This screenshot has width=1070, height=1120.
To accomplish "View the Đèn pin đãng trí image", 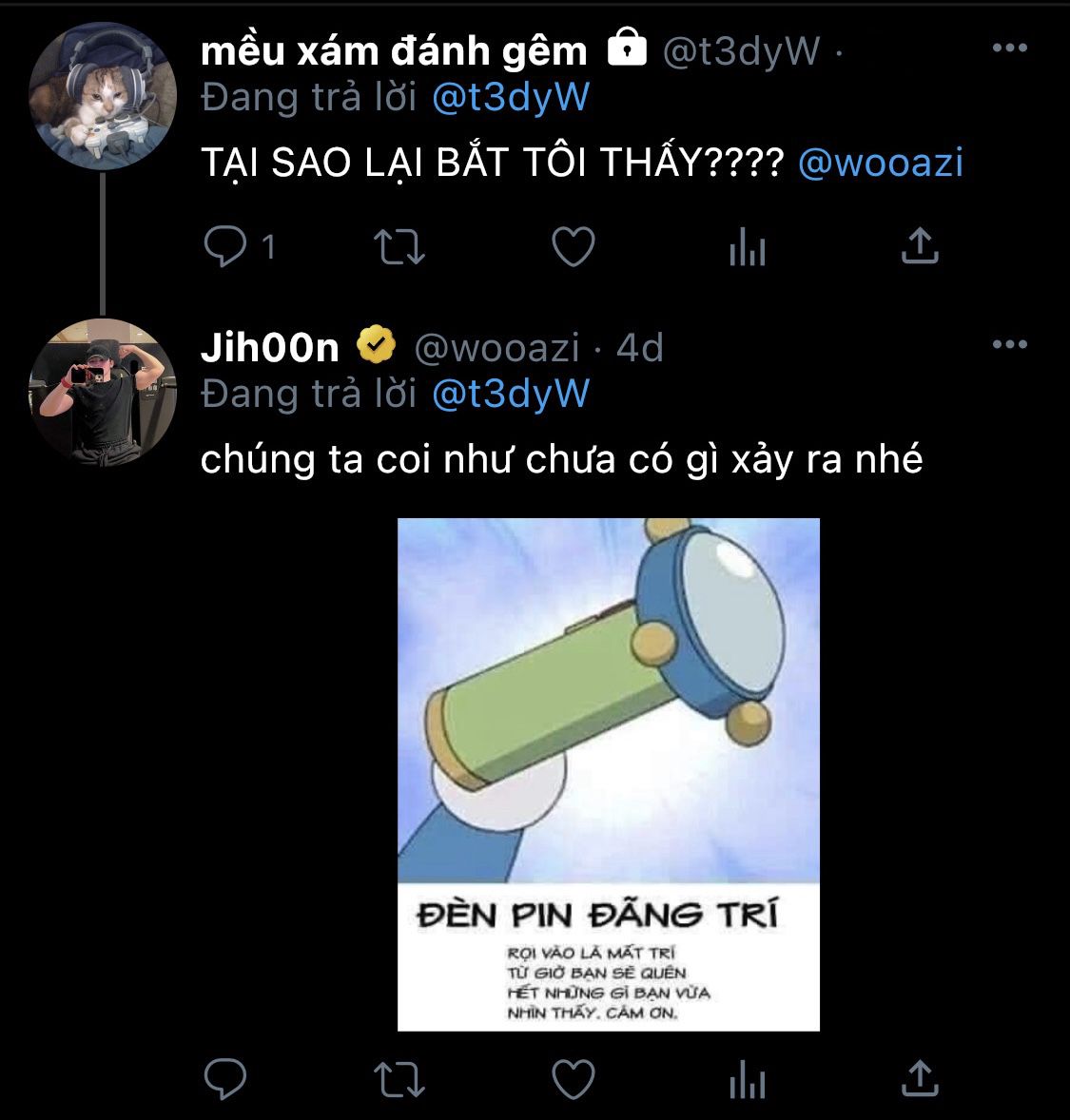I will click(608, 774).
